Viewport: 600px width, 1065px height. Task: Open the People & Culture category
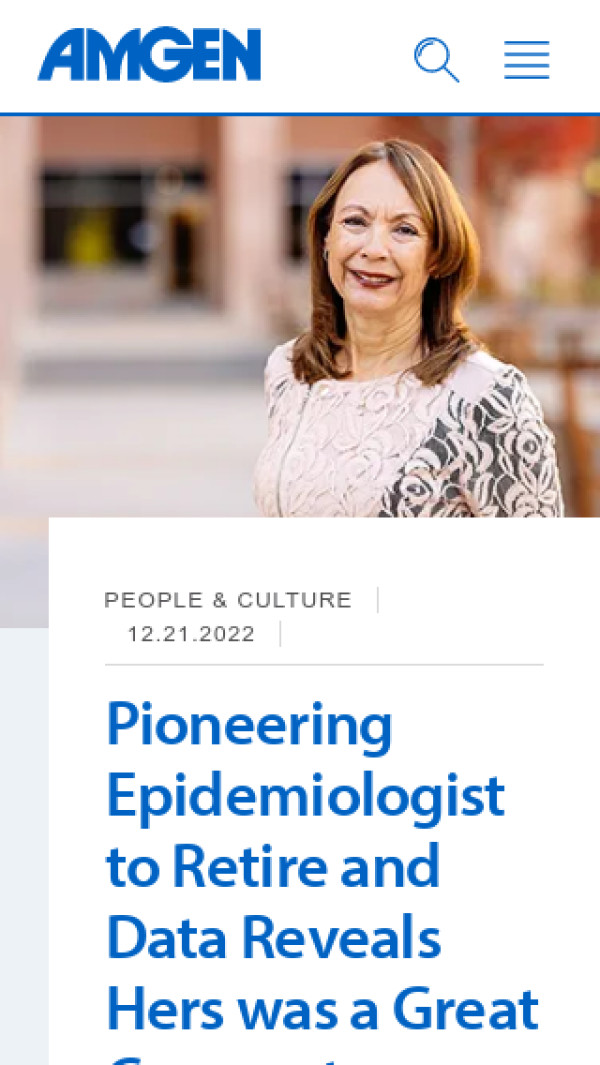228,600
